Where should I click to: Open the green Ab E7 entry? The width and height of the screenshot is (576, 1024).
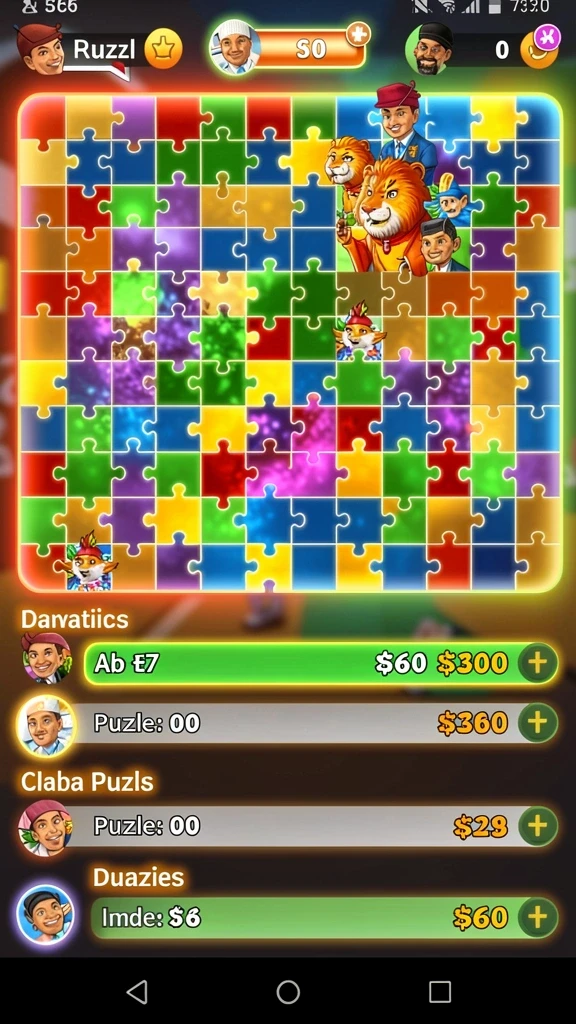pyautogui.click(x=321, y=664)
